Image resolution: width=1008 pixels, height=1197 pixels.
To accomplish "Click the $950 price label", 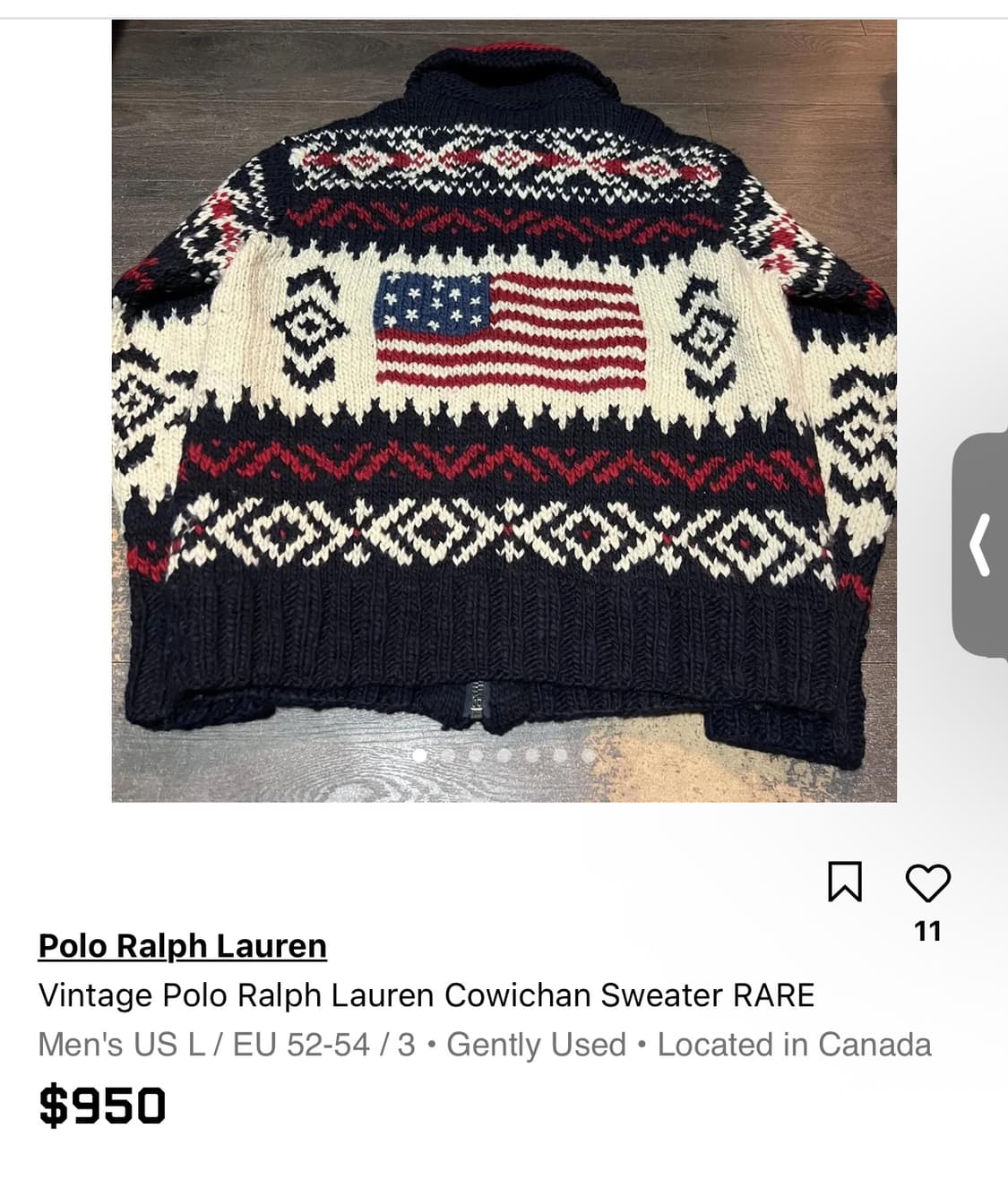I will click(x=100, y=1104).
